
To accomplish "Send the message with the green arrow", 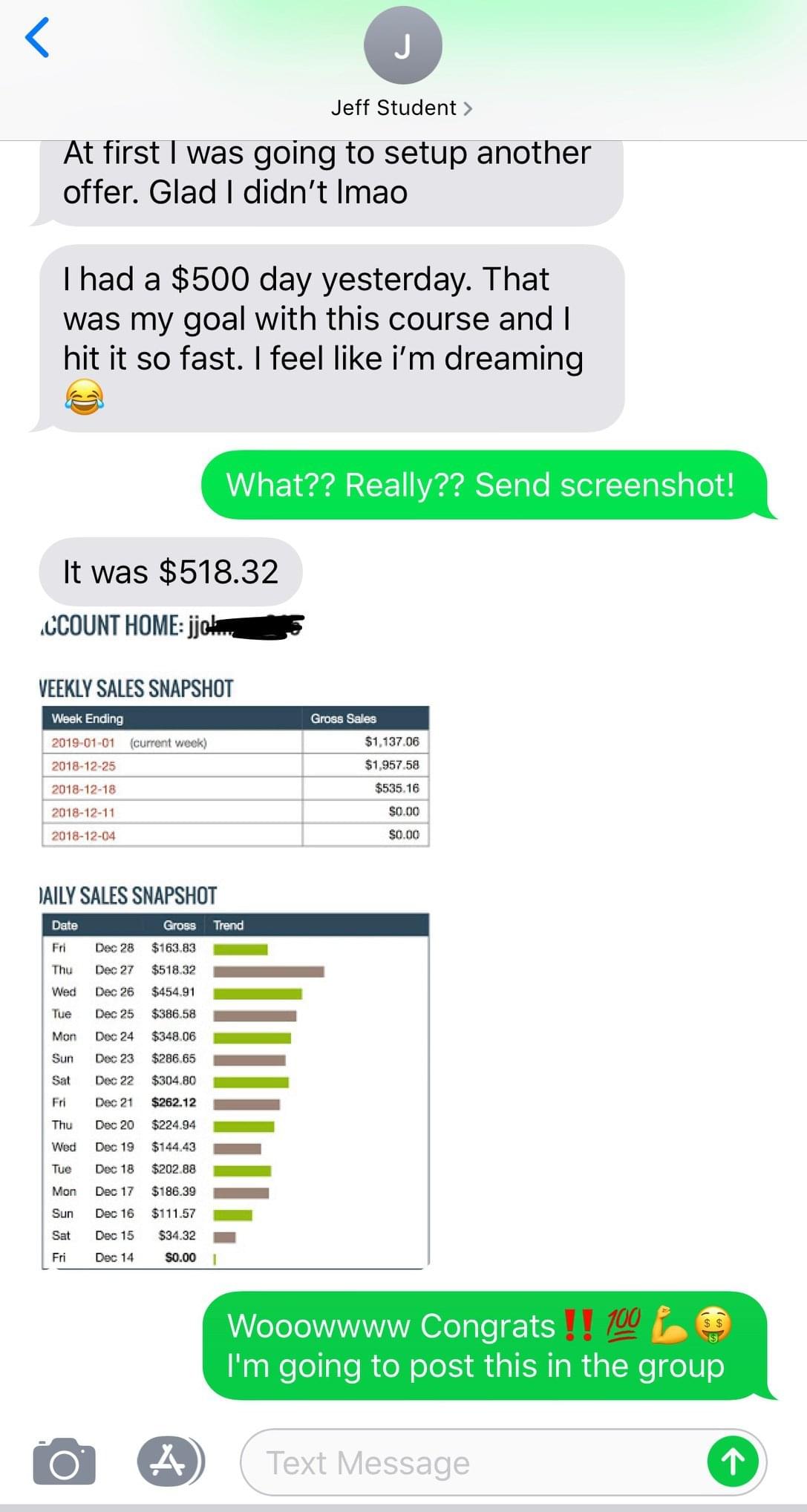I will pyautogui.click(x=733, y=1462).
